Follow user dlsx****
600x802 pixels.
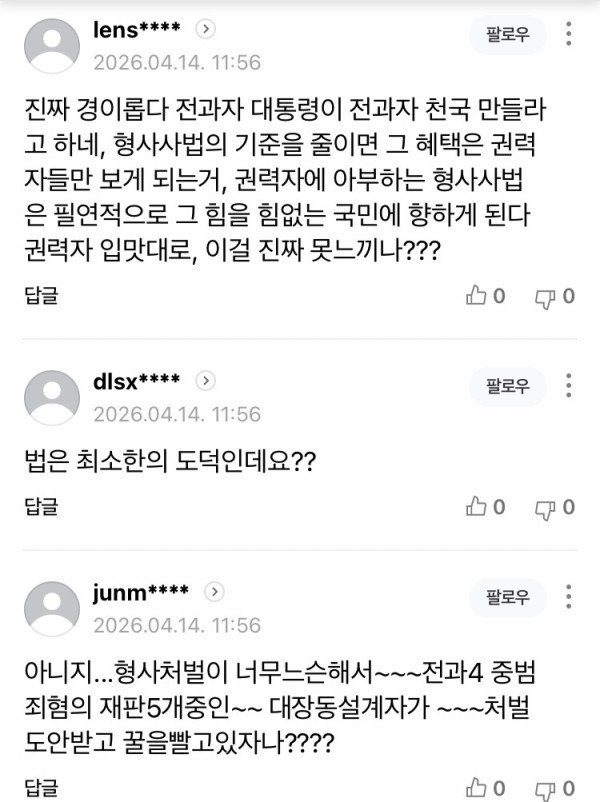tap(508, 386)
